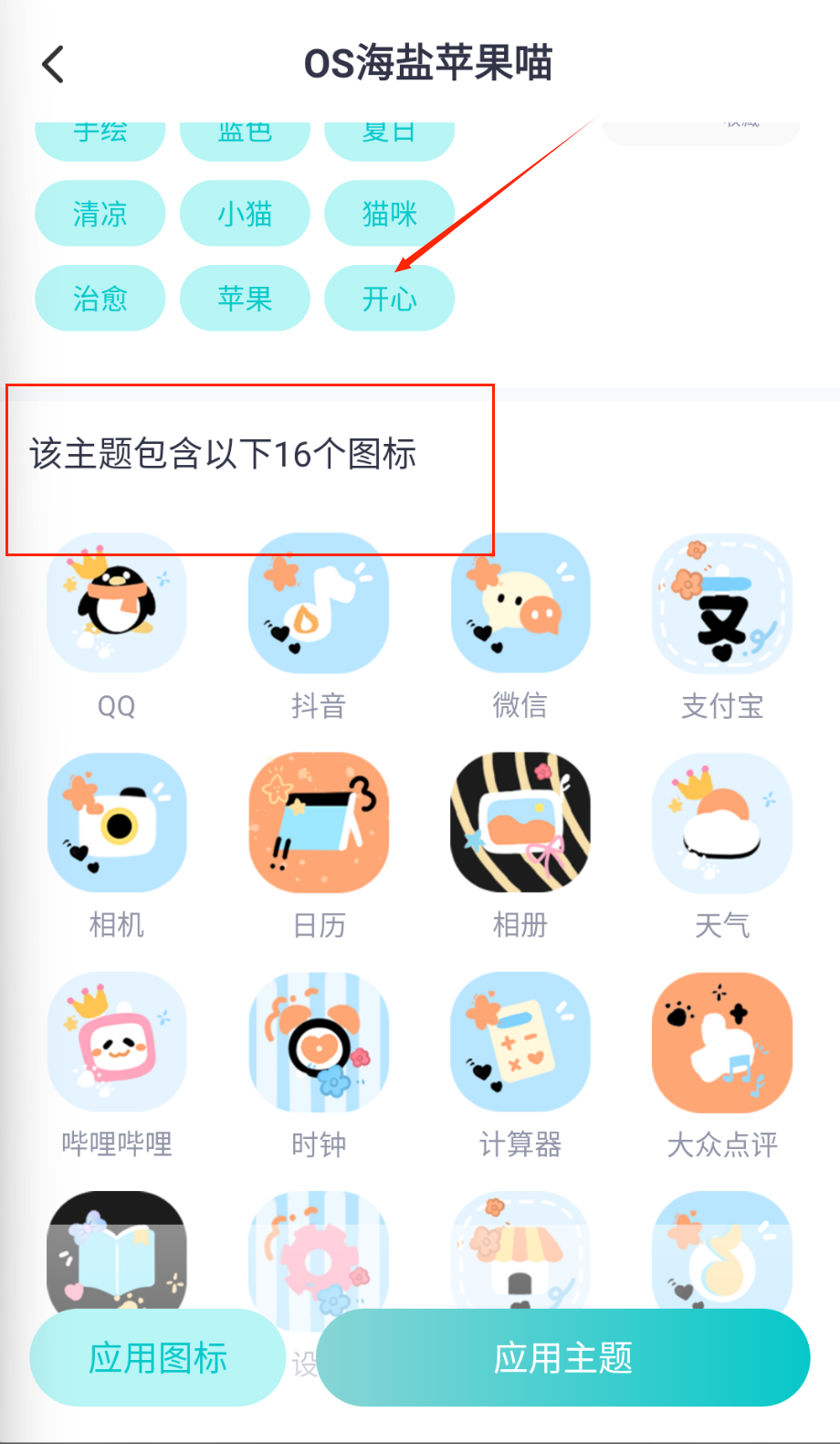Open the 支付宝 icon preview
Viewport: 840px width, 1444px height.
coord(722,604)
